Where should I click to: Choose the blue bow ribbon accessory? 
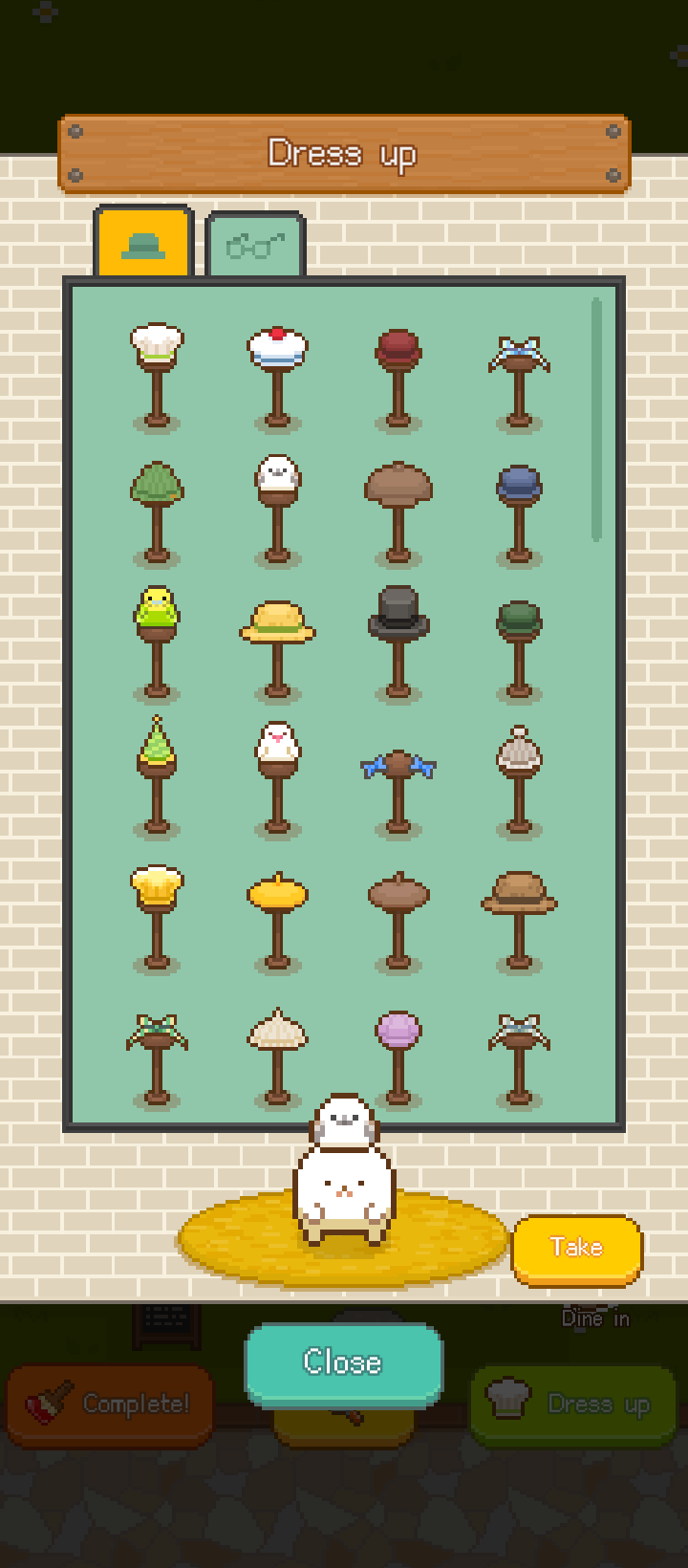coord(398,765)
